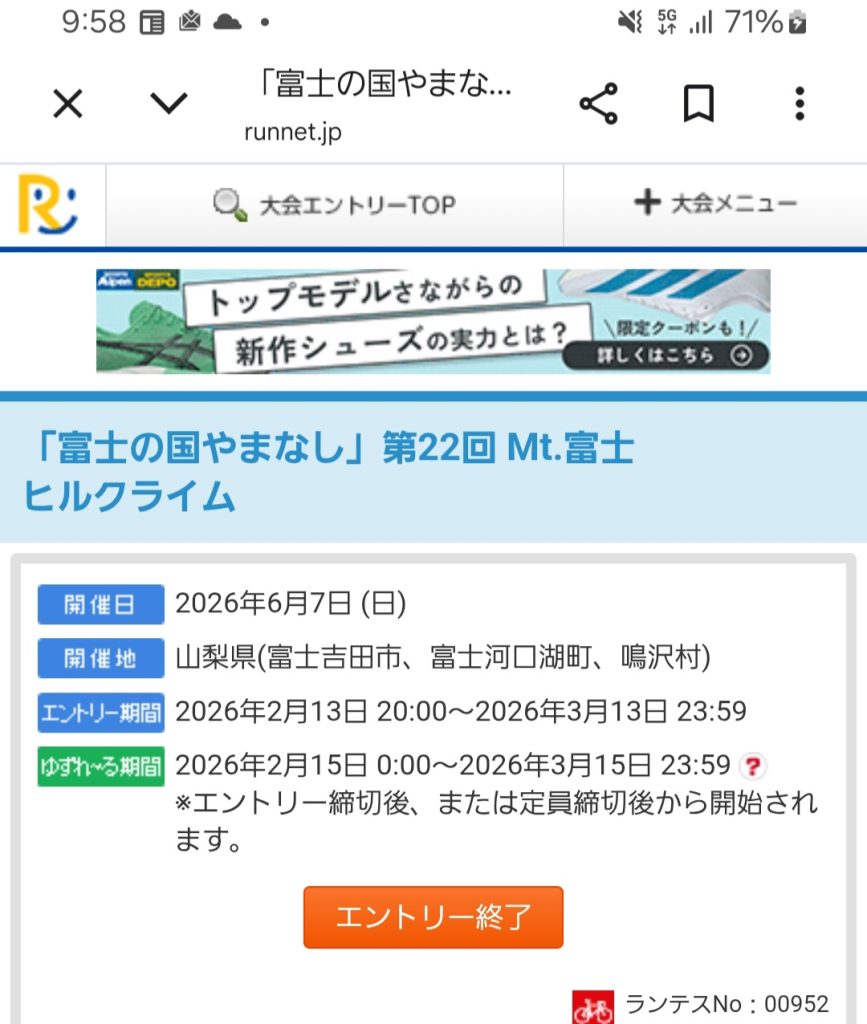Go to the RUNNET home logo
Screen dimensions: 867x1024
pyautogui.click(x=48, y=205)
